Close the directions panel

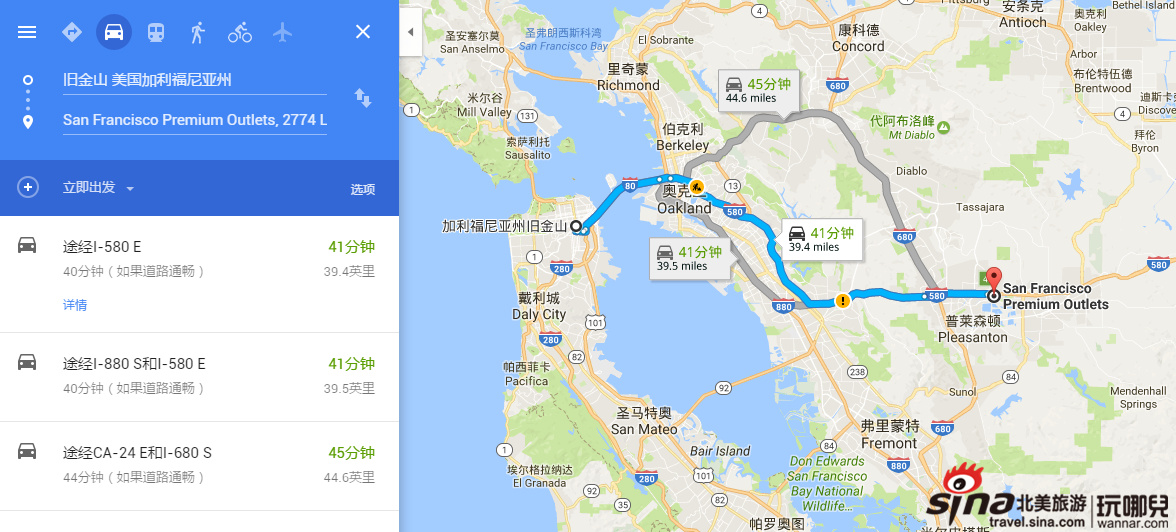(363, 32)
